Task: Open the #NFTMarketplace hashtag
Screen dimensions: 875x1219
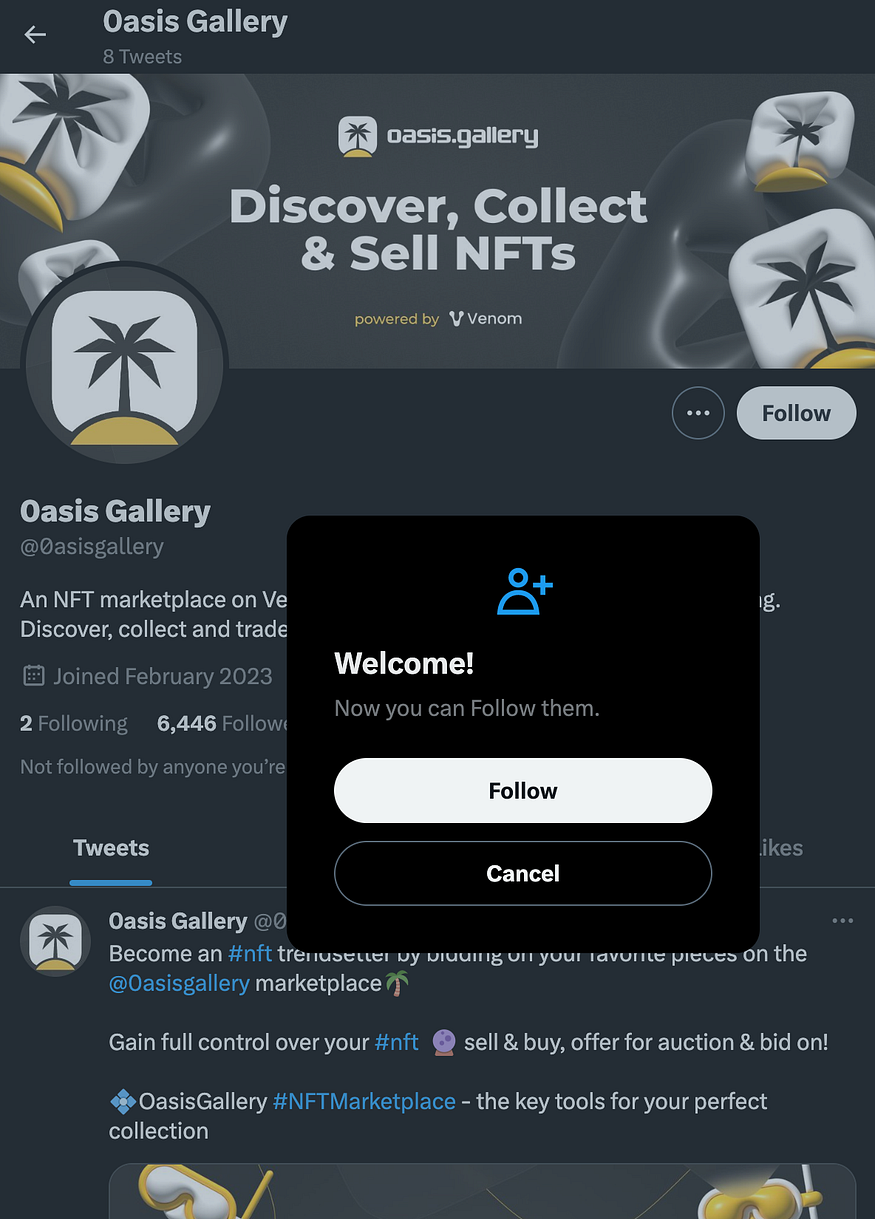Action: pos(364,1102)
